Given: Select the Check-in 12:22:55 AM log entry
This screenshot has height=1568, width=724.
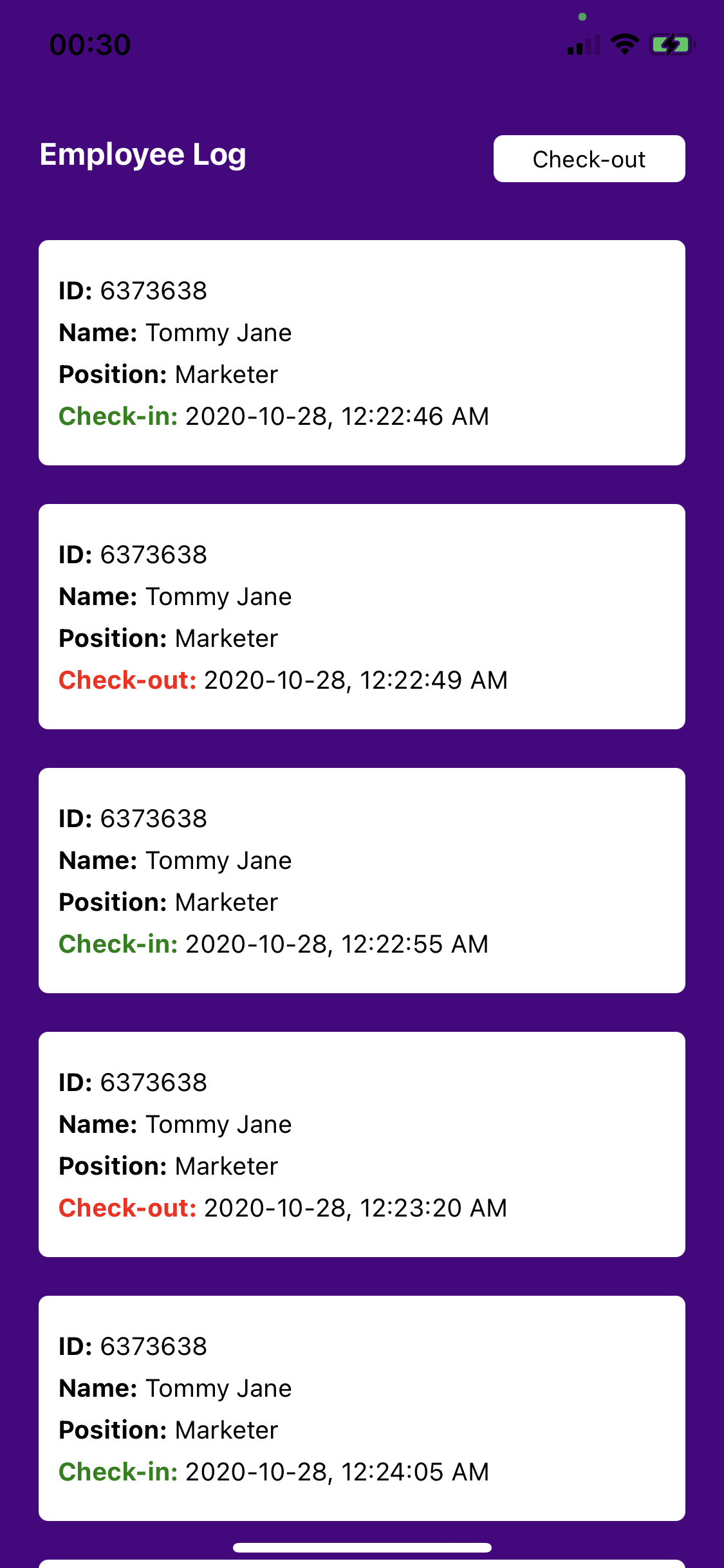Looking at the screenshot, I should [x=362, y=879].
